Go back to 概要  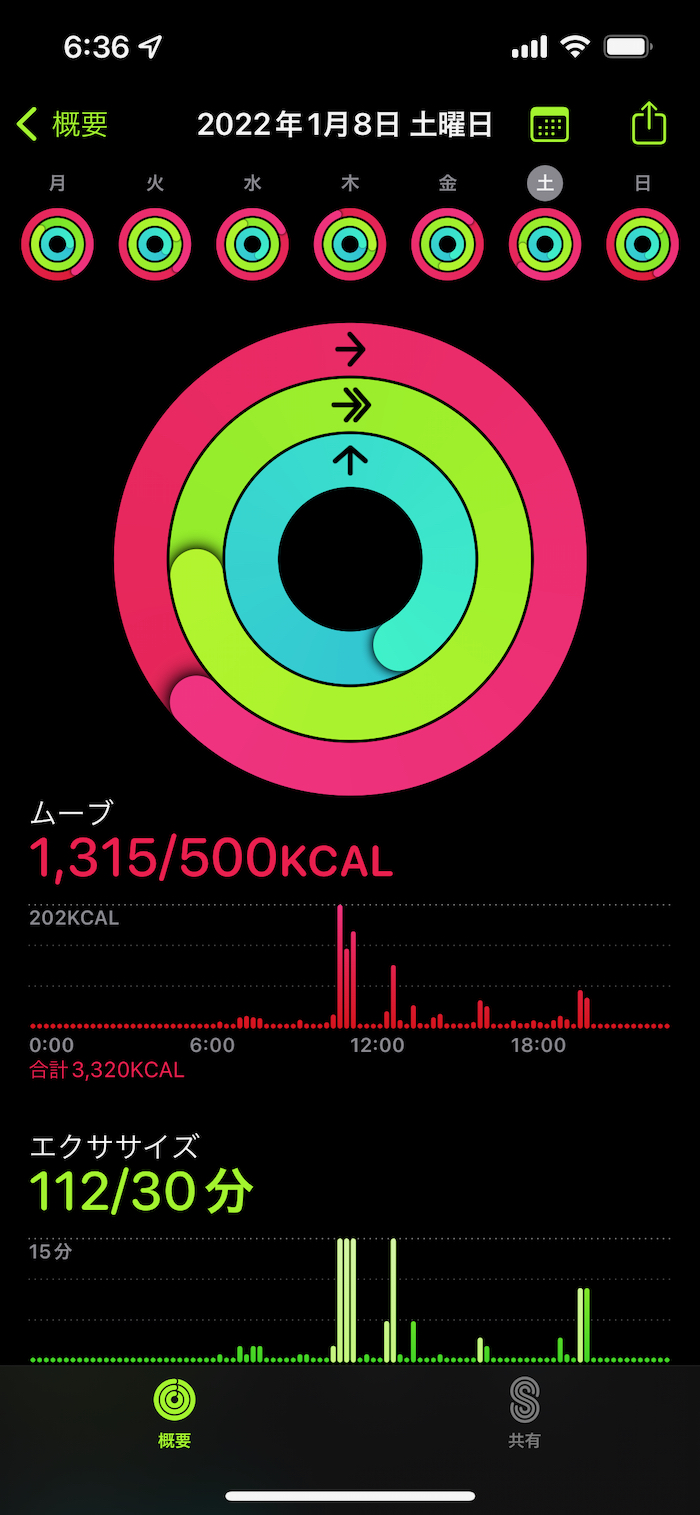[x=62, y=125]
